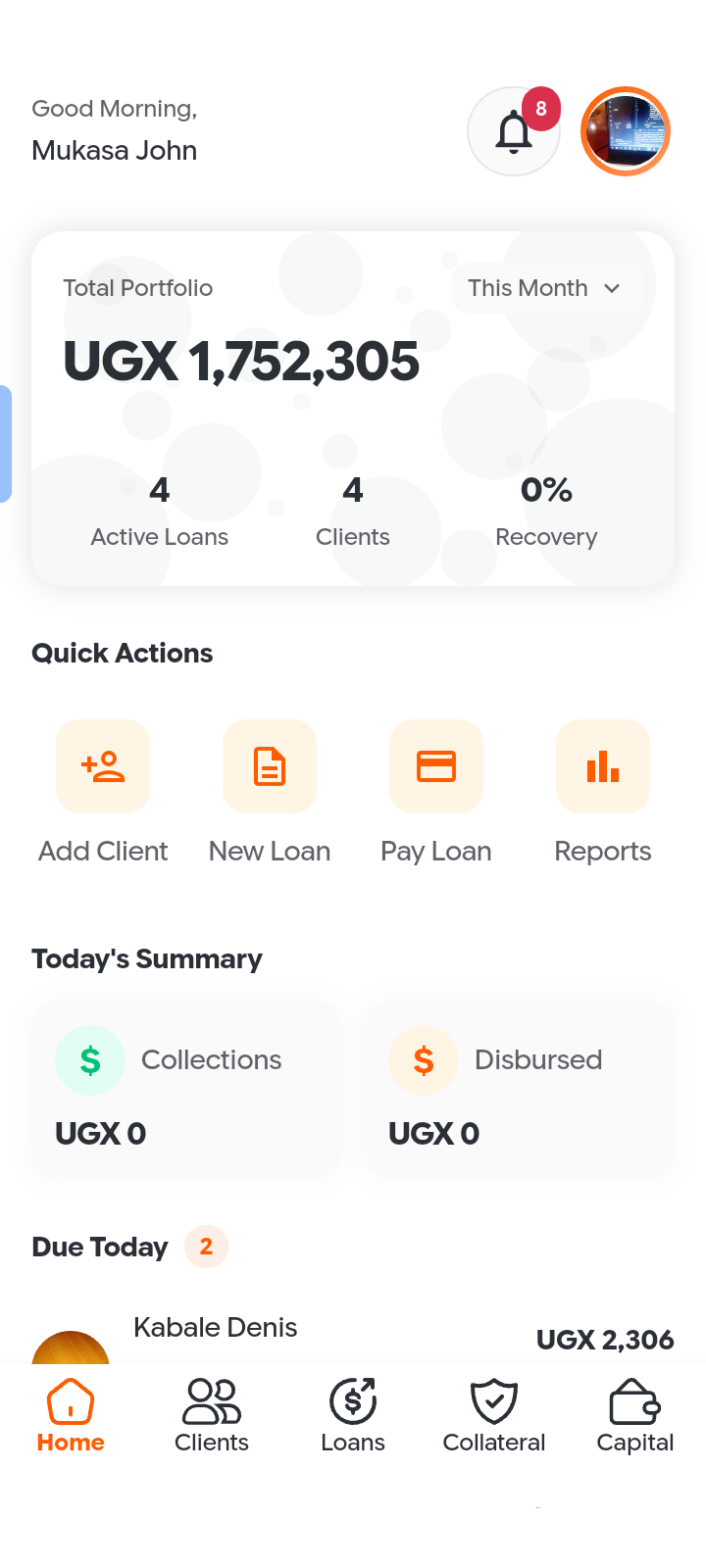The image size is (706, 1568).
Task: Select the Capital wallet icon
Action: [634, 1402]
